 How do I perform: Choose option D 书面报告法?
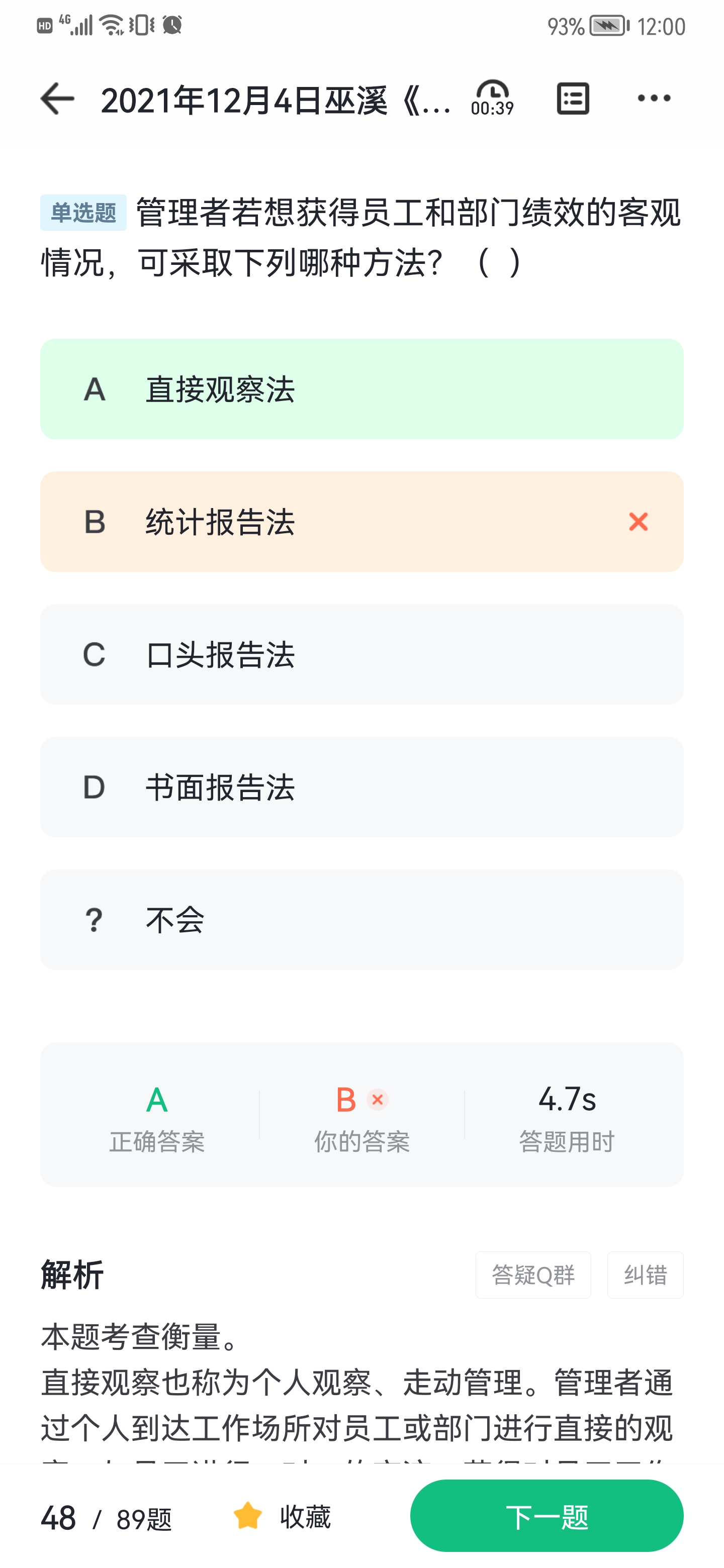(361, 787)
